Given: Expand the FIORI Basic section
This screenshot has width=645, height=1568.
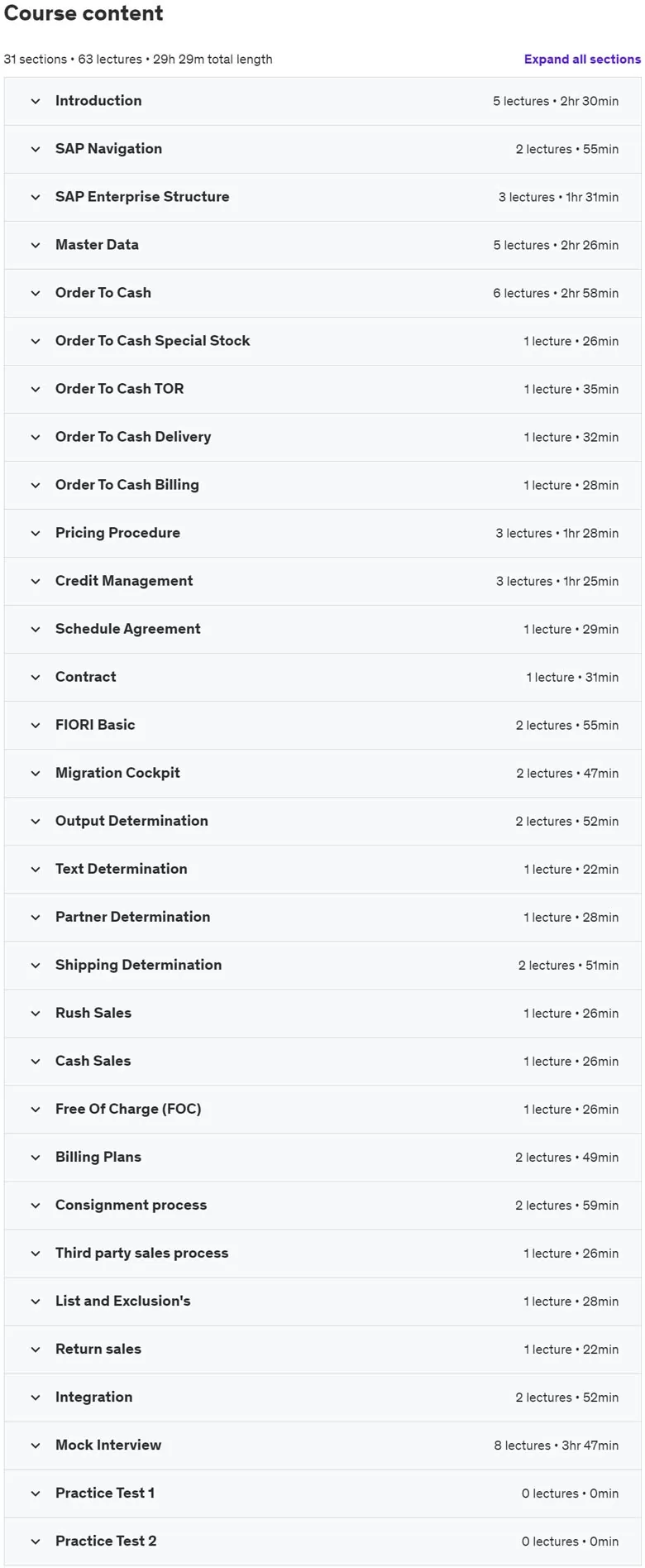Looking at the screenshot, I should point(322,725).
